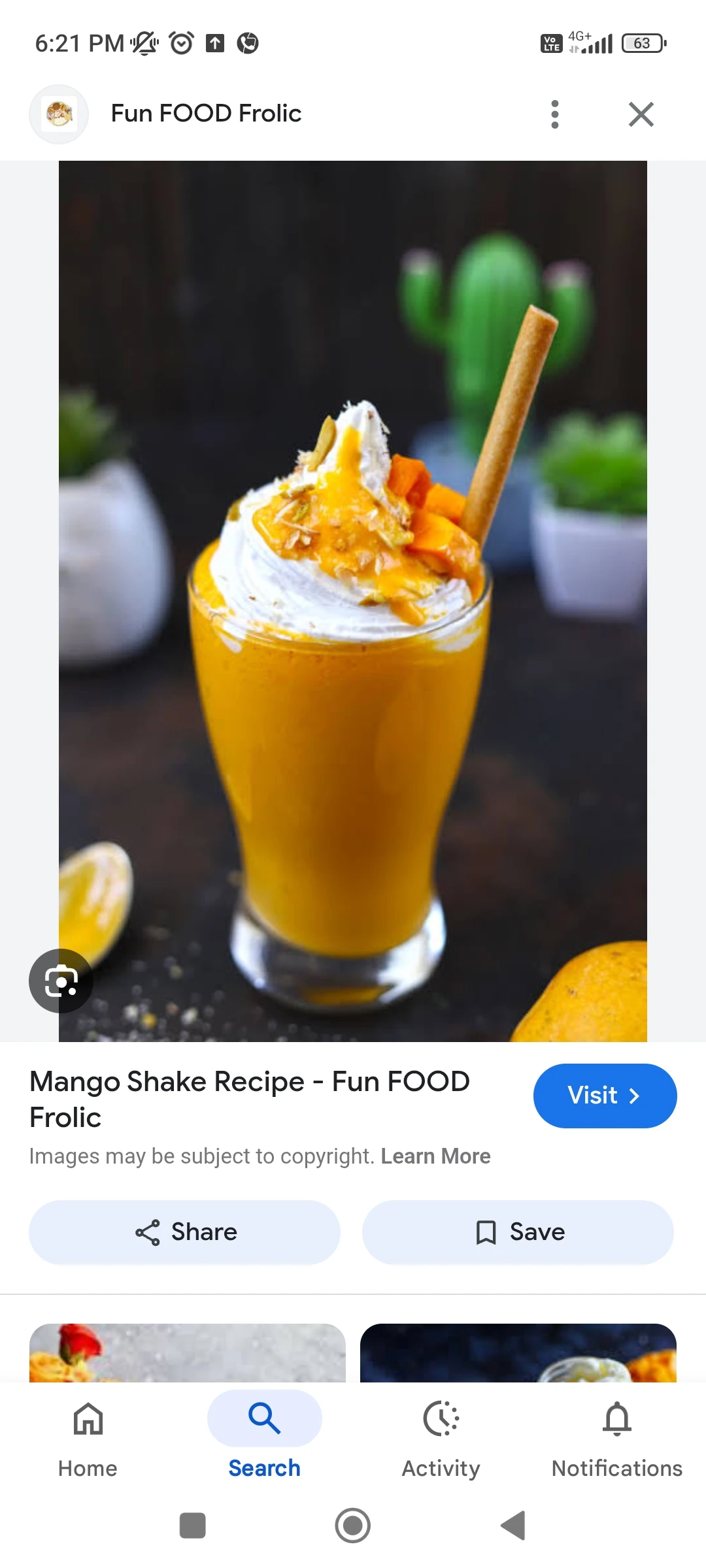The height and width of the screenshot is (1568, 706).
Task: Open the Learn More copyright link
Action: pos(435,1156)
